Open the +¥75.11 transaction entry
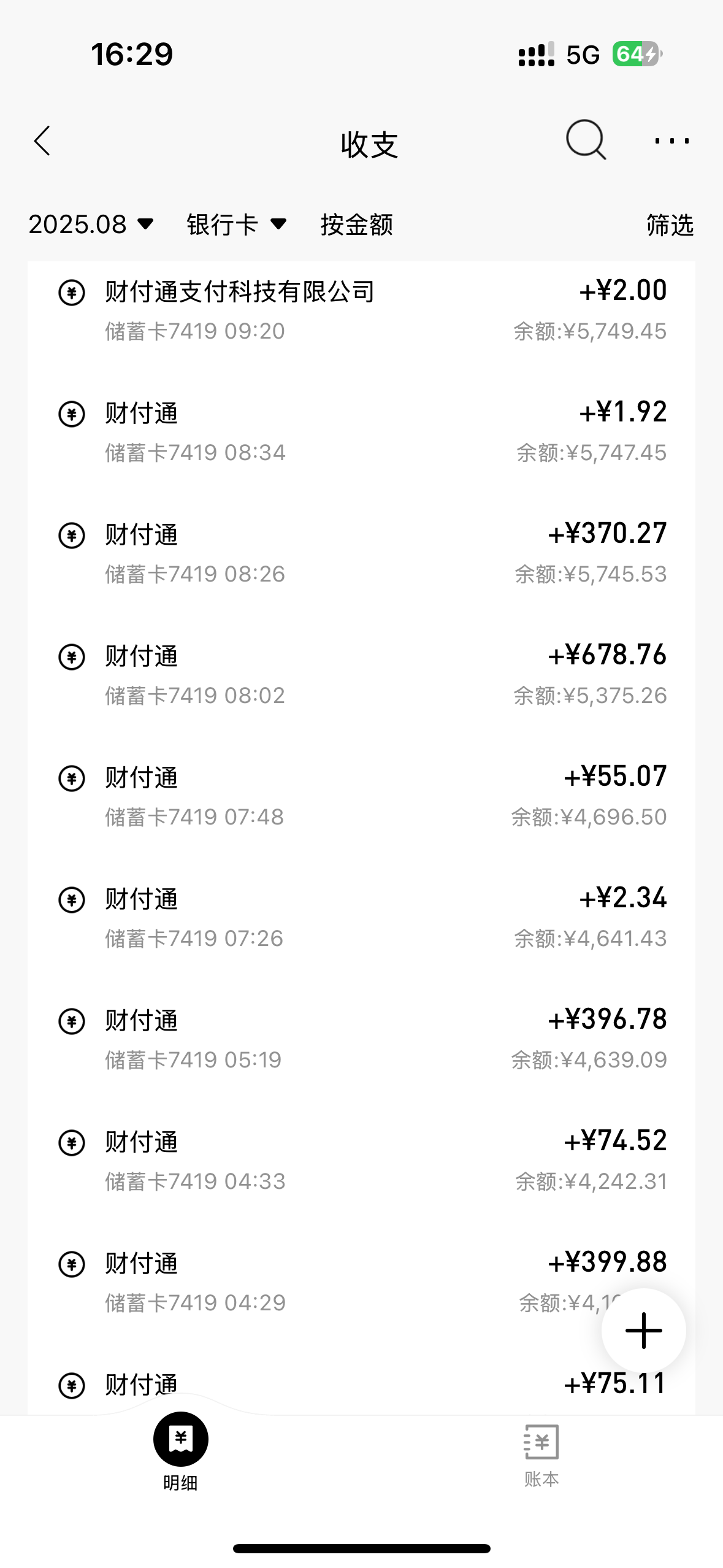723x1568 pixels. pos(361,1385)
